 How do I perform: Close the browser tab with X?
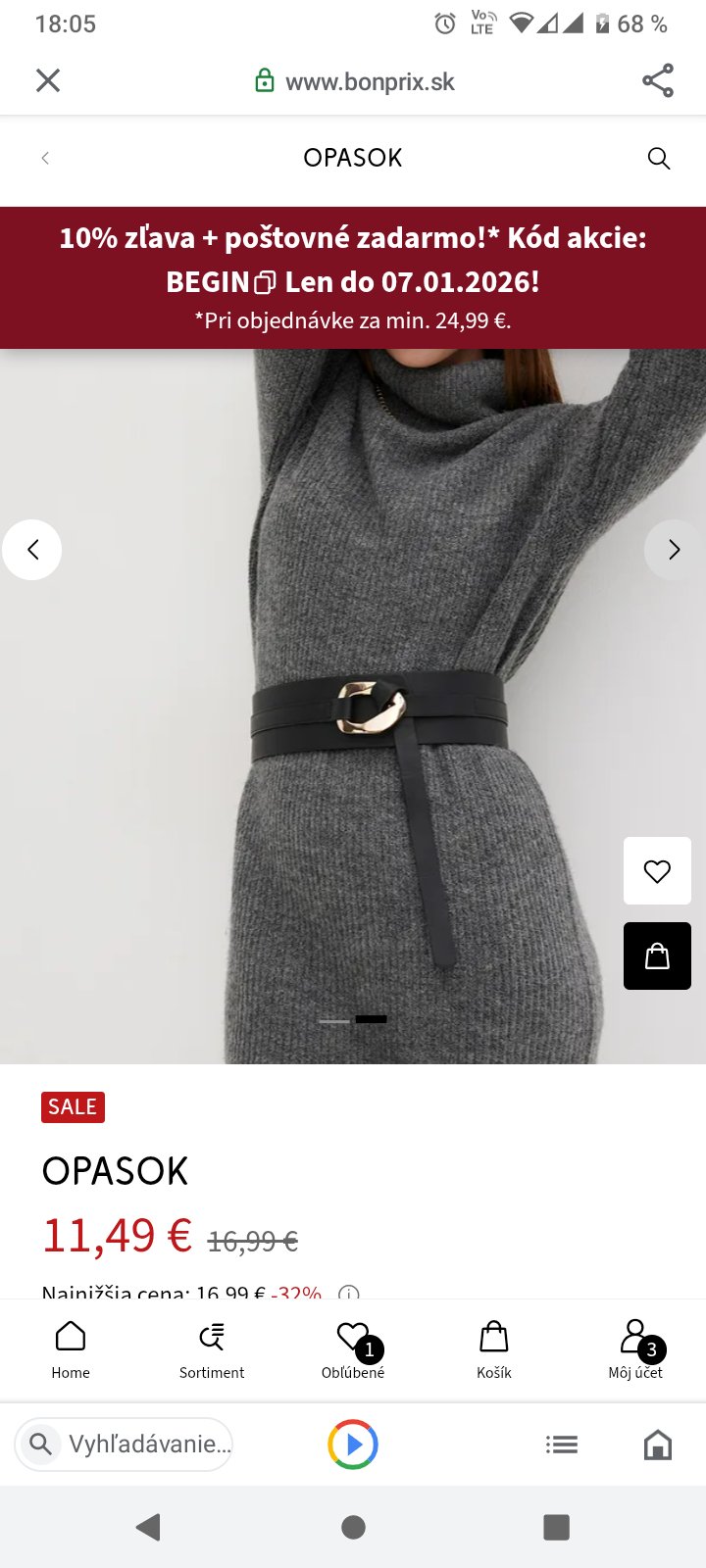click(48, 80)
